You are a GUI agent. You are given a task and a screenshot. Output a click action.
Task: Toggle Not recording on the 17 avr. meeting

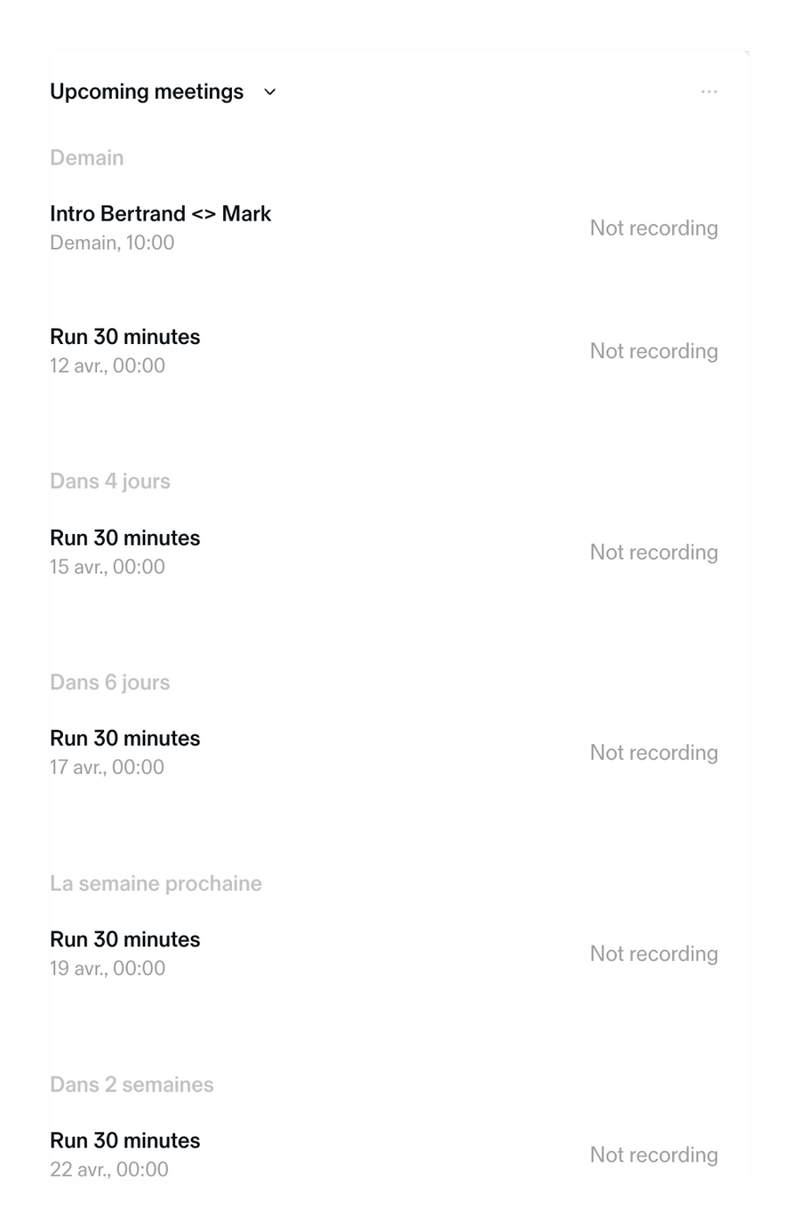[x=654, y=752]
